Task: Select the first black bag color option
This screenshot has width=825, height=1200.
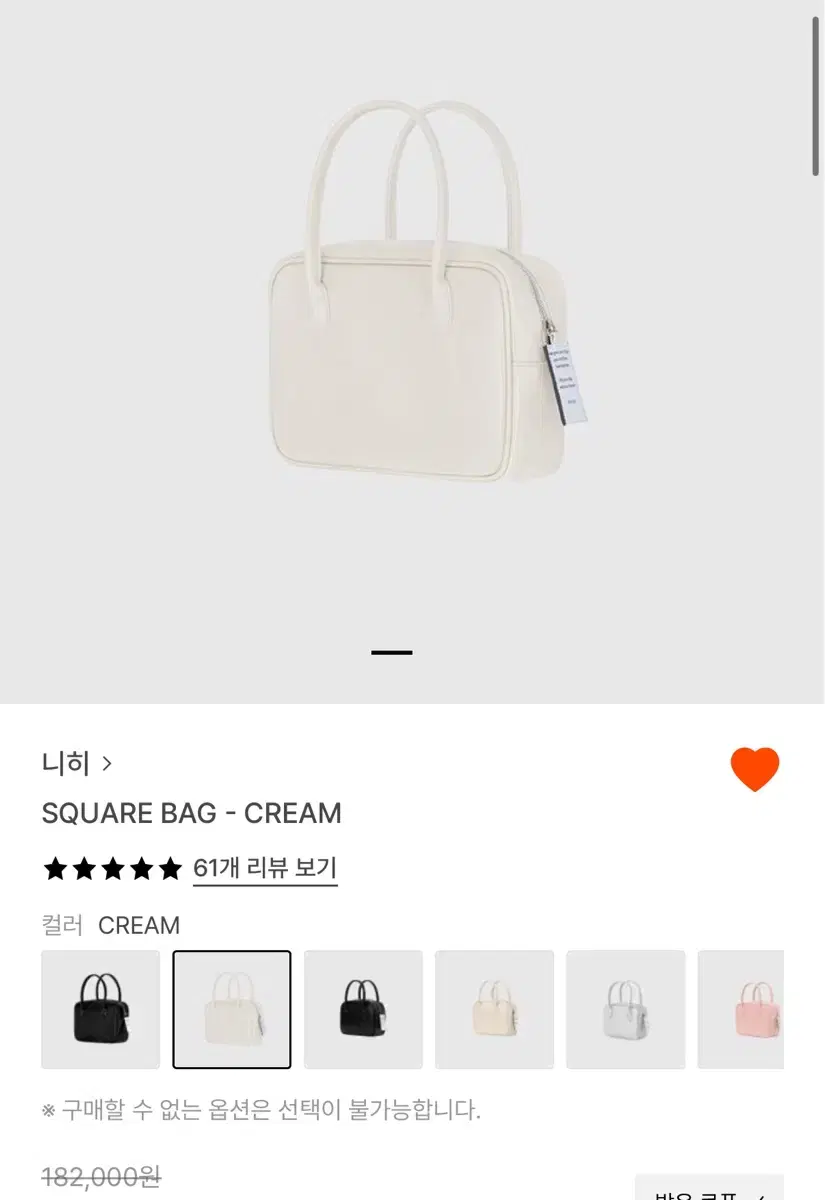Action: coord(100,1008)
